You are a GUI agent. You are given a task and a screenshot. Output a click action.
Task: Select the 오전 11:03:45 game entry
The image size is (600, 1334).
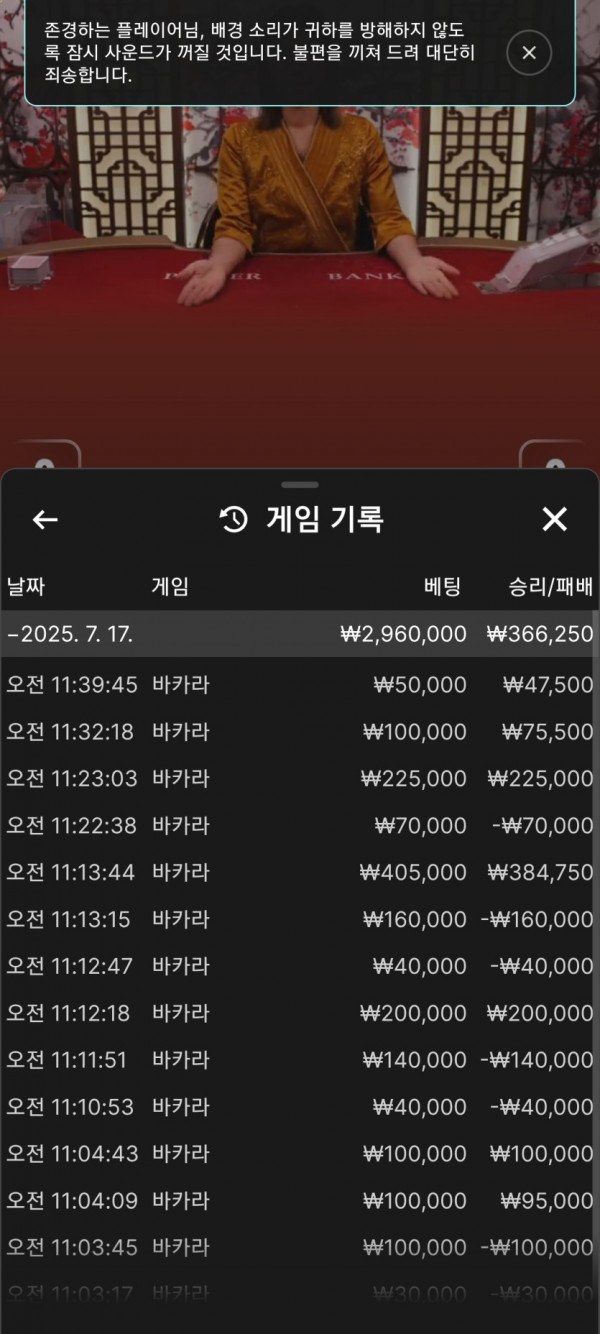coord(299,1248)
